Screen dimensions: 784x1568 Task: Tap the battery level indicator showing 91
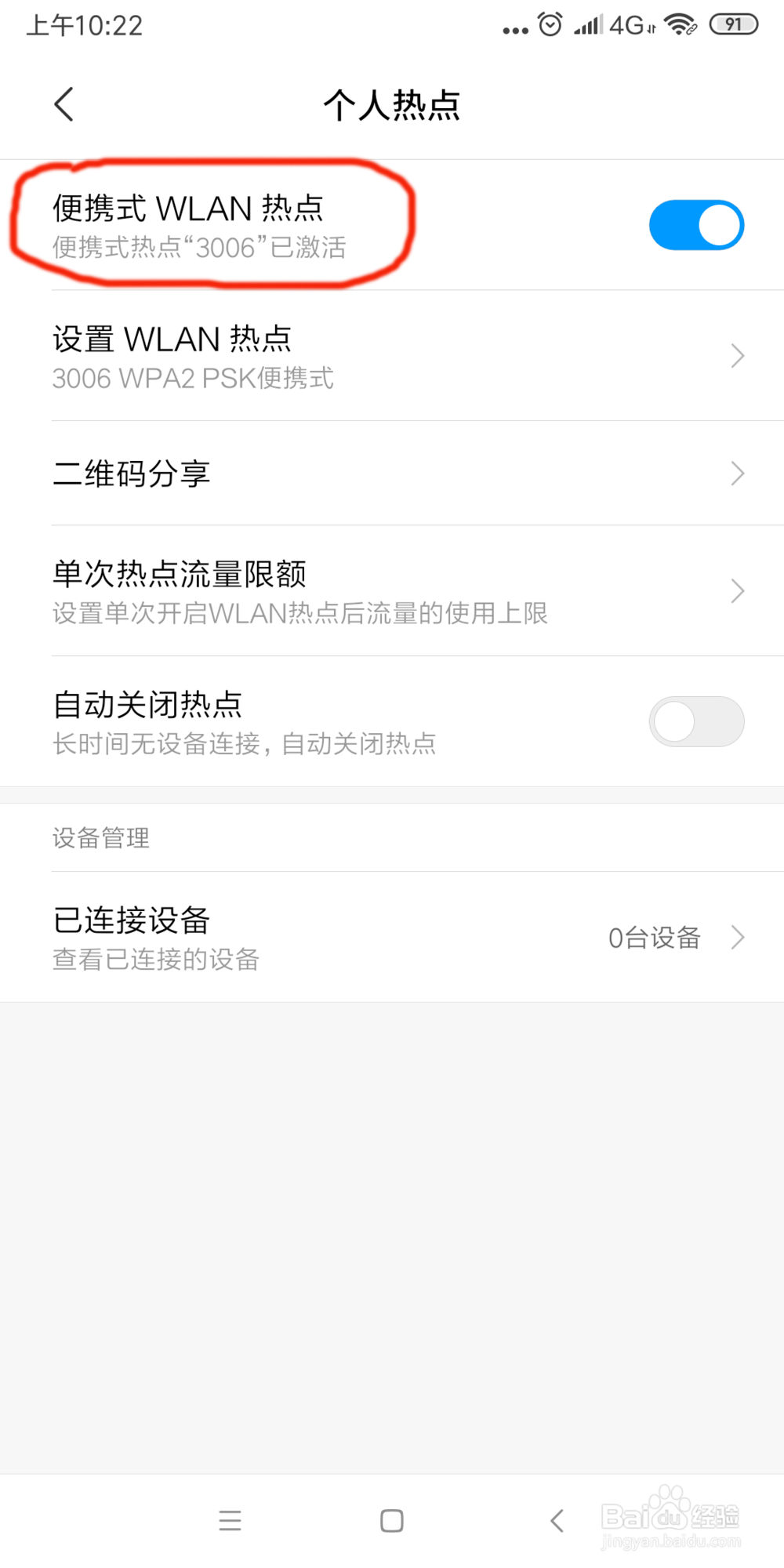pos(734,24)
